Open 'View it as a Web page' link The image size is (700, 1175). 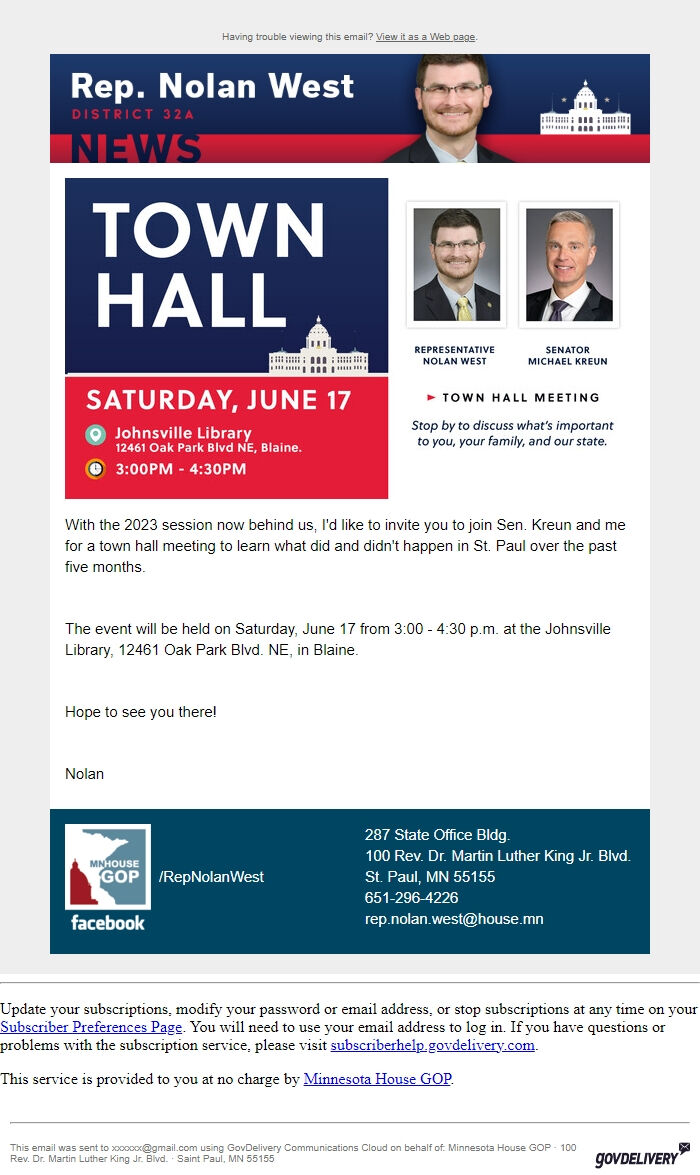[x=425, y=37]
